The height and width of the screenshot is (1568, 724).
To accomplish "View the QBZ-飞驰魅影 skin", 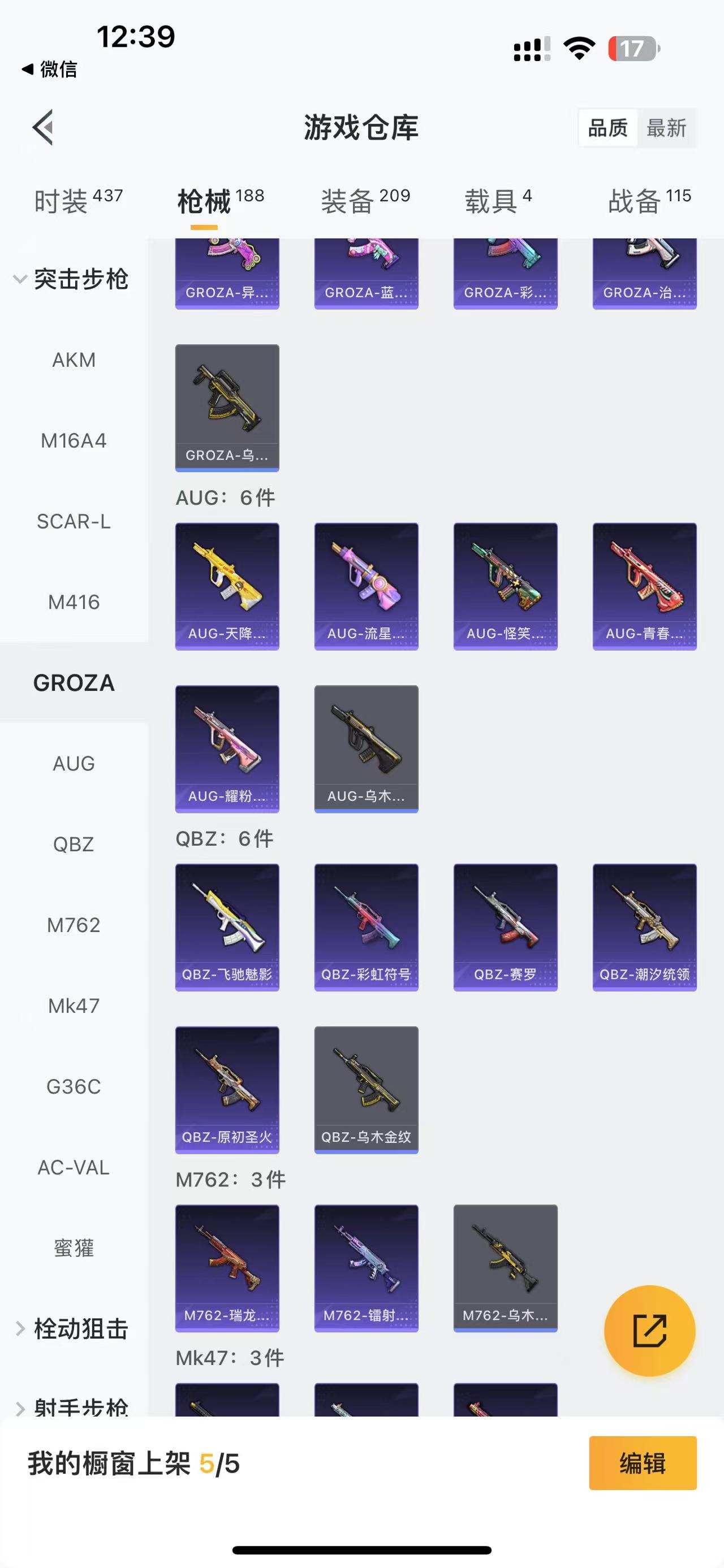I will [227, 926].
